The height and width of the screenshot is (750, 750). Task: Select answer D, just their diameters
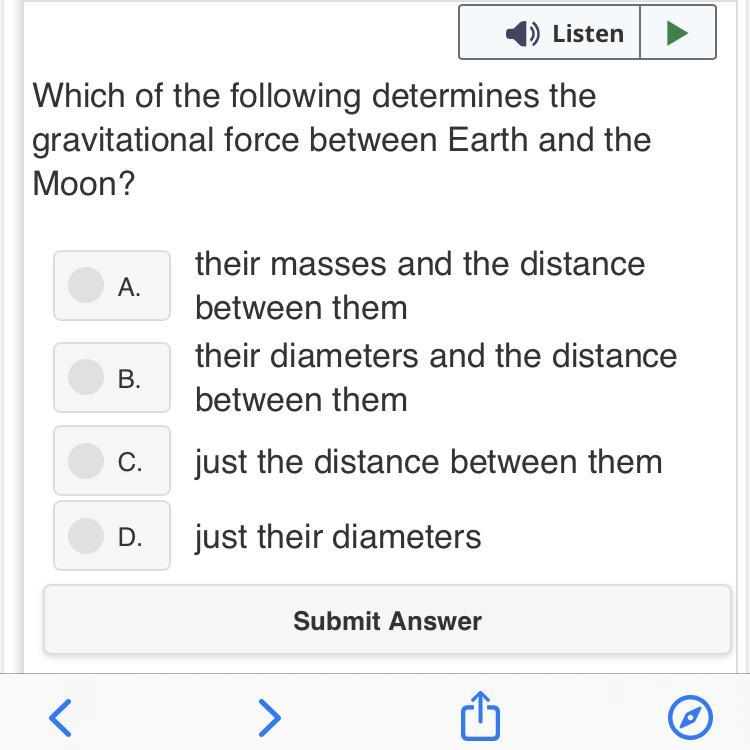[87, 536]
